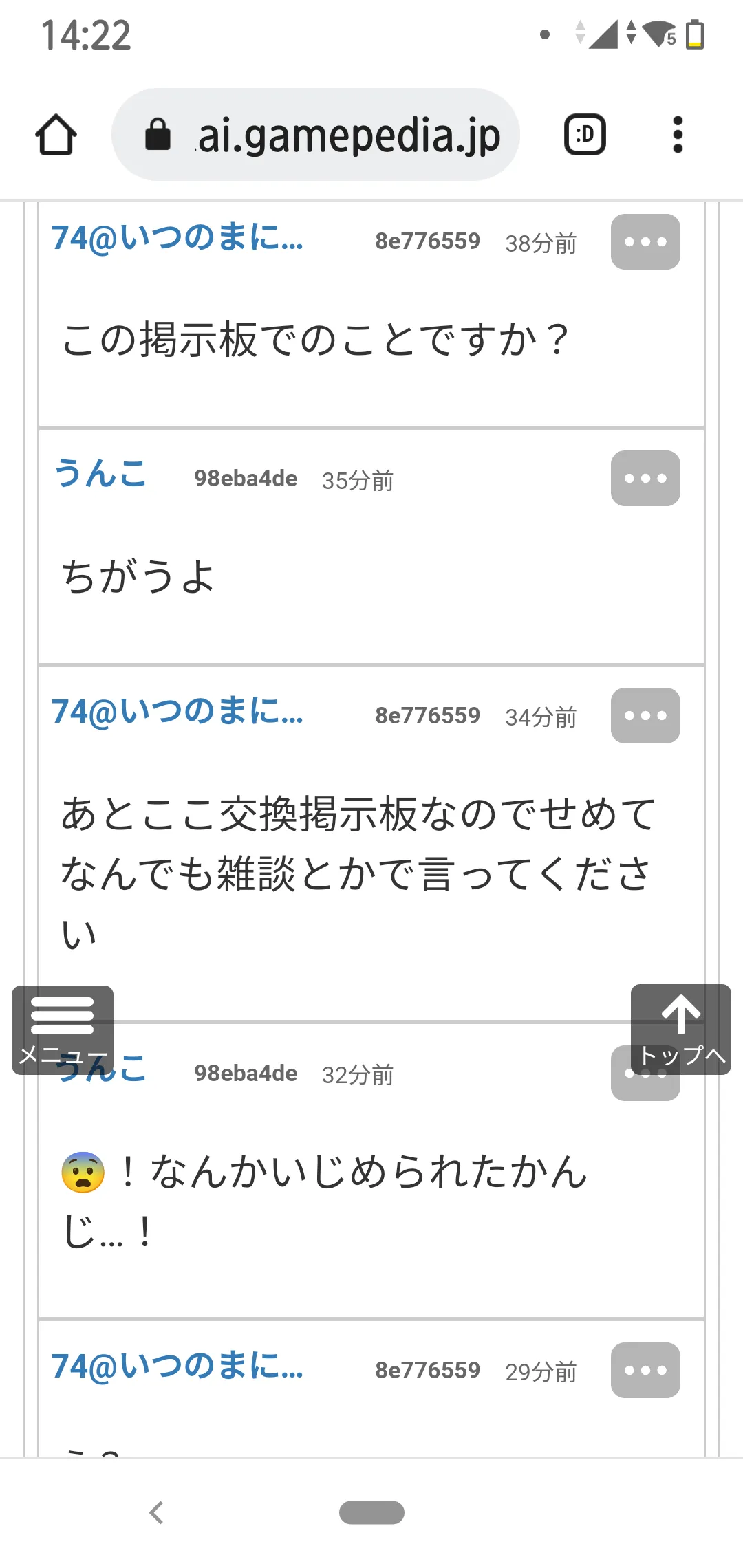Open 74@いつのまに username on 38分前 comment

pyautogui.click(x=177, y=238)
